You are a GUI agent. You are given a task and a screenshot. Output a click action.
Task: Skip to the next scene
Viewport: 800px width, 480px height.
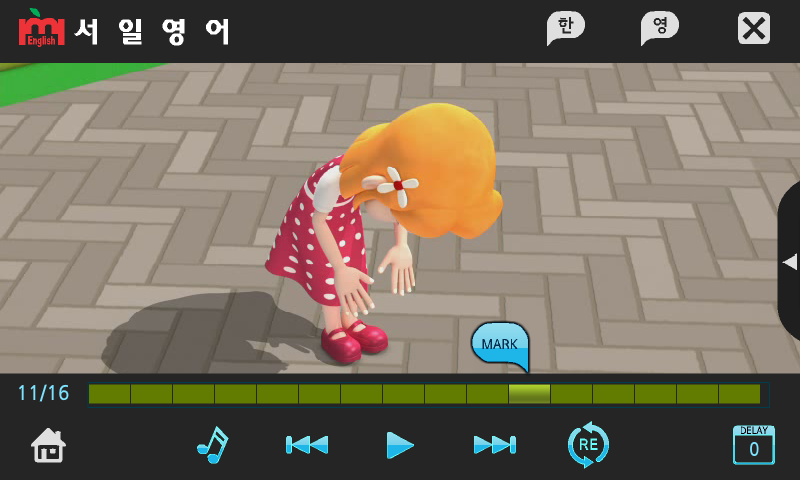point(494,445)
